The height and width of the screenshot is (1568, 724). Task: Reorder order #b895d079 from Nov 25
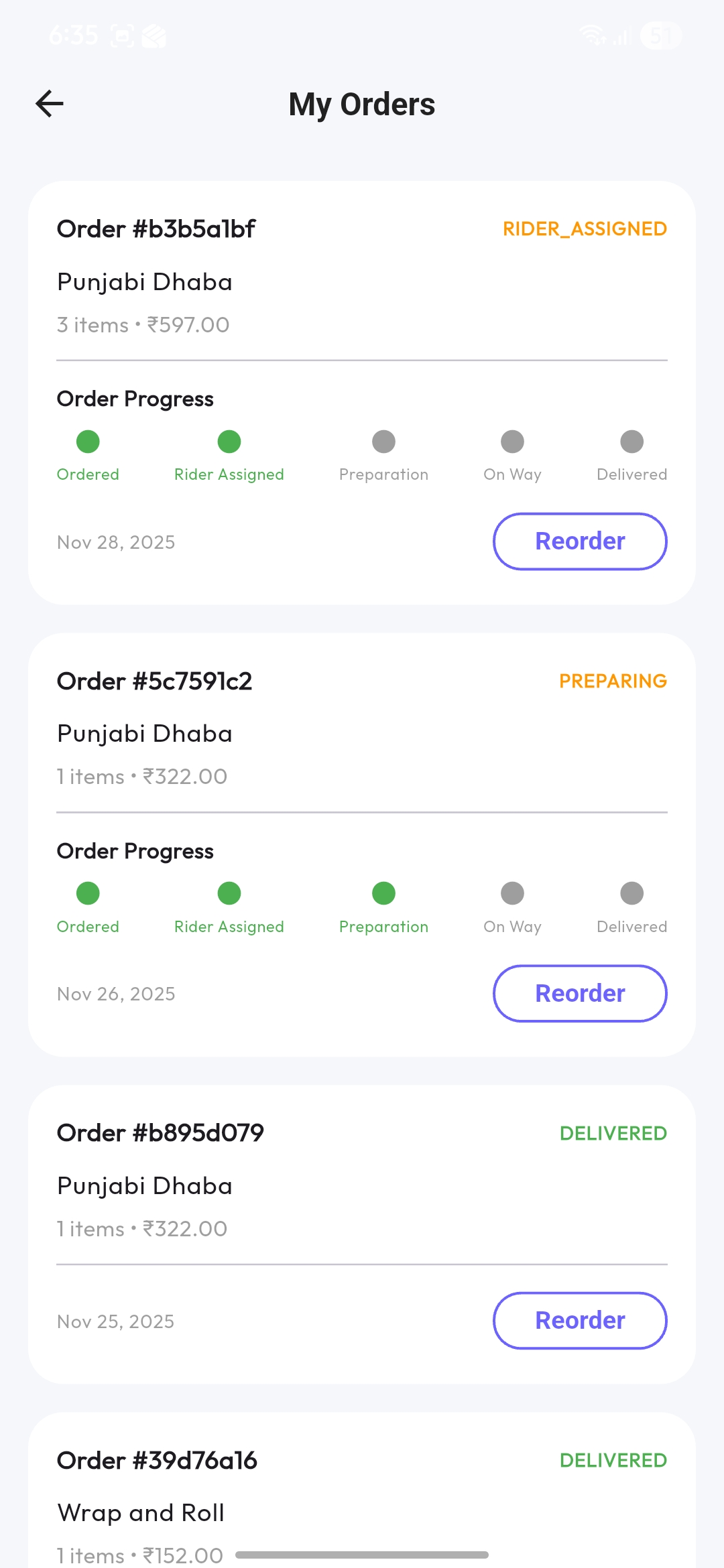coord(580,1321)
